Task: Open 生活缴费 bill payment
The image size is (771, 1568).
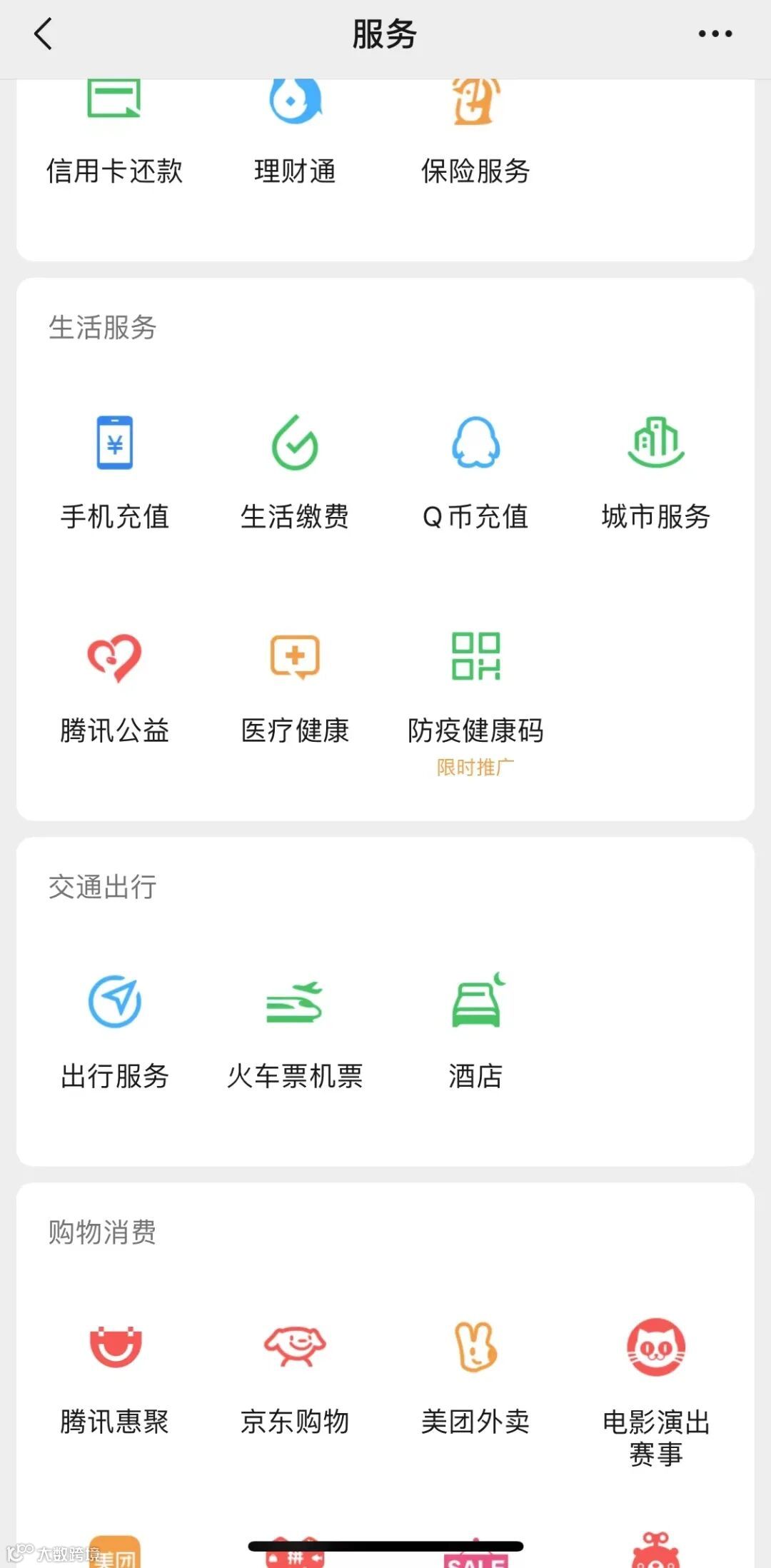Action: [295, 471]
